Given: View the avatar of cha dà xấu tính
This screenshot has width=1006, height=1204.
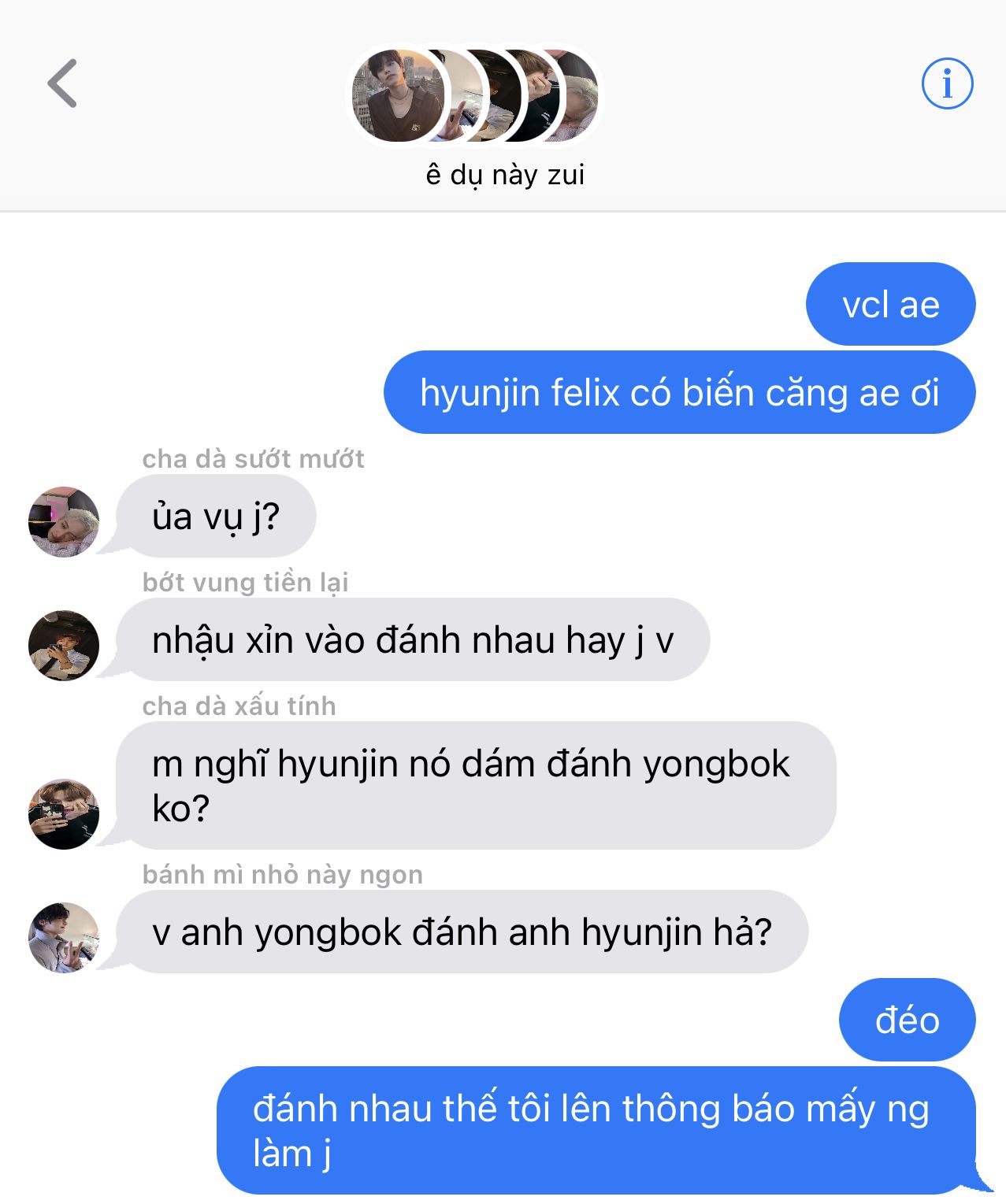Looking at the screenshot, I should coord(64,813).
